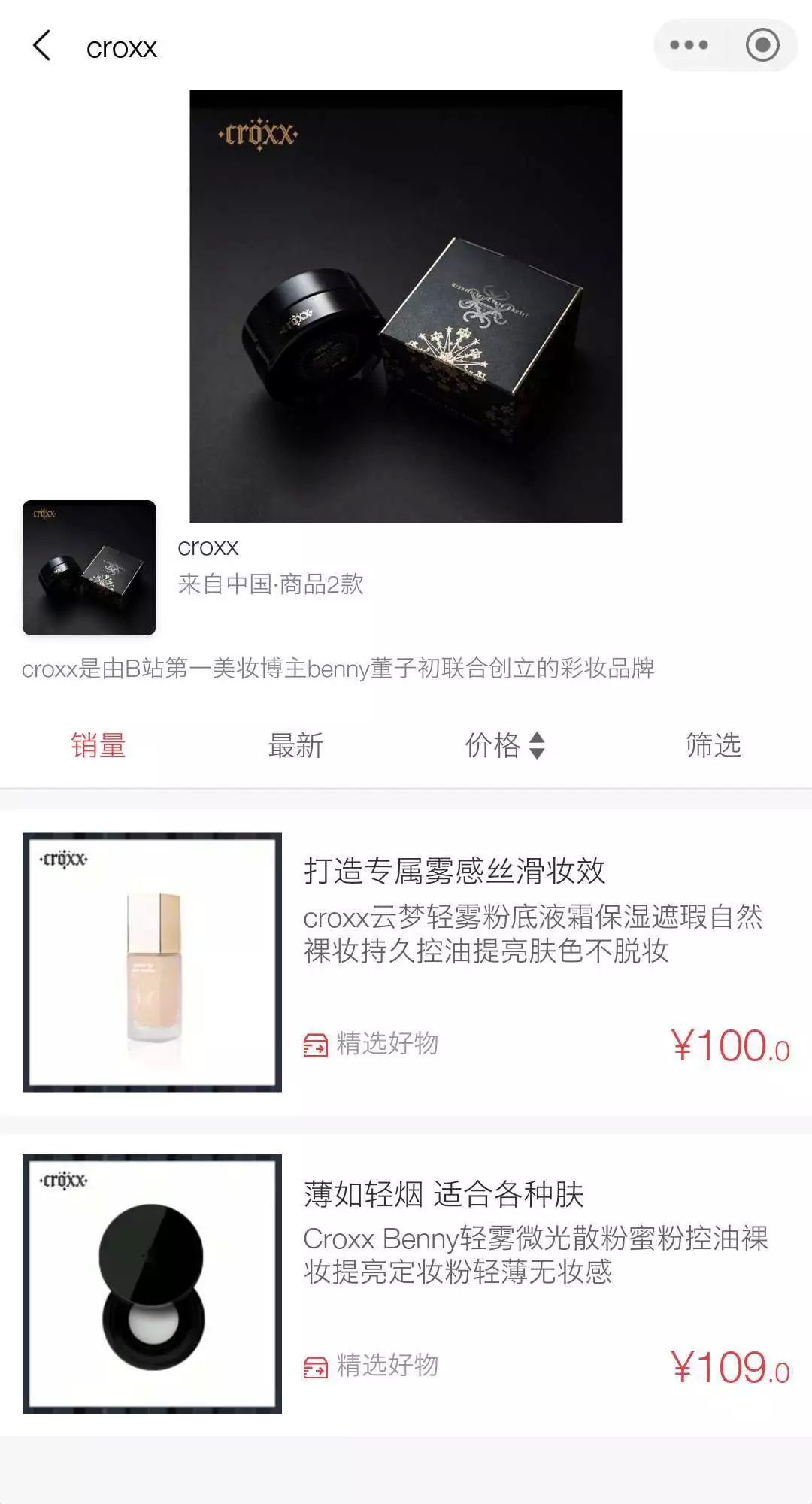
Task: Sort products by 最新
Action: (295, 745)
